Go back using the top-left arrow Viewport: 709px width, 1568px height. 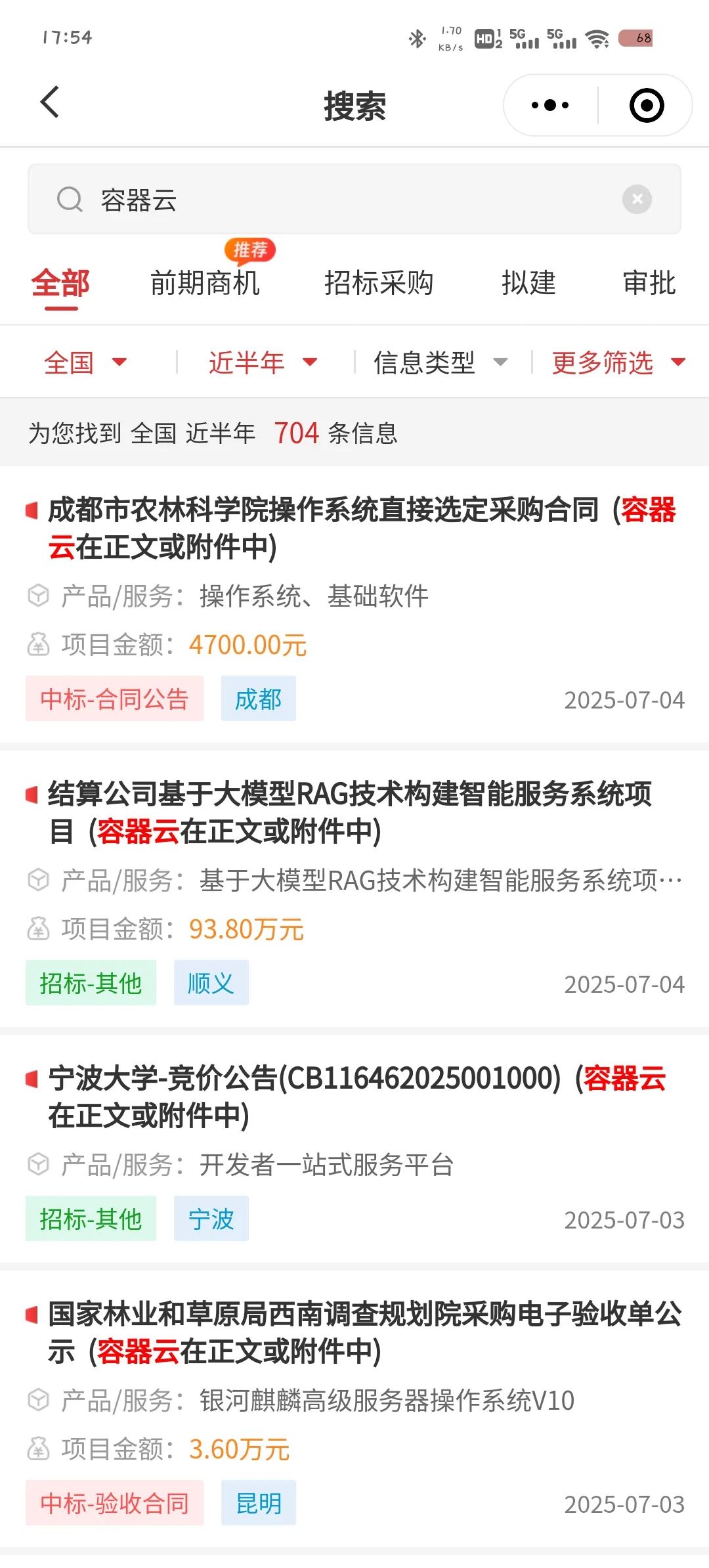coord(50,102)
